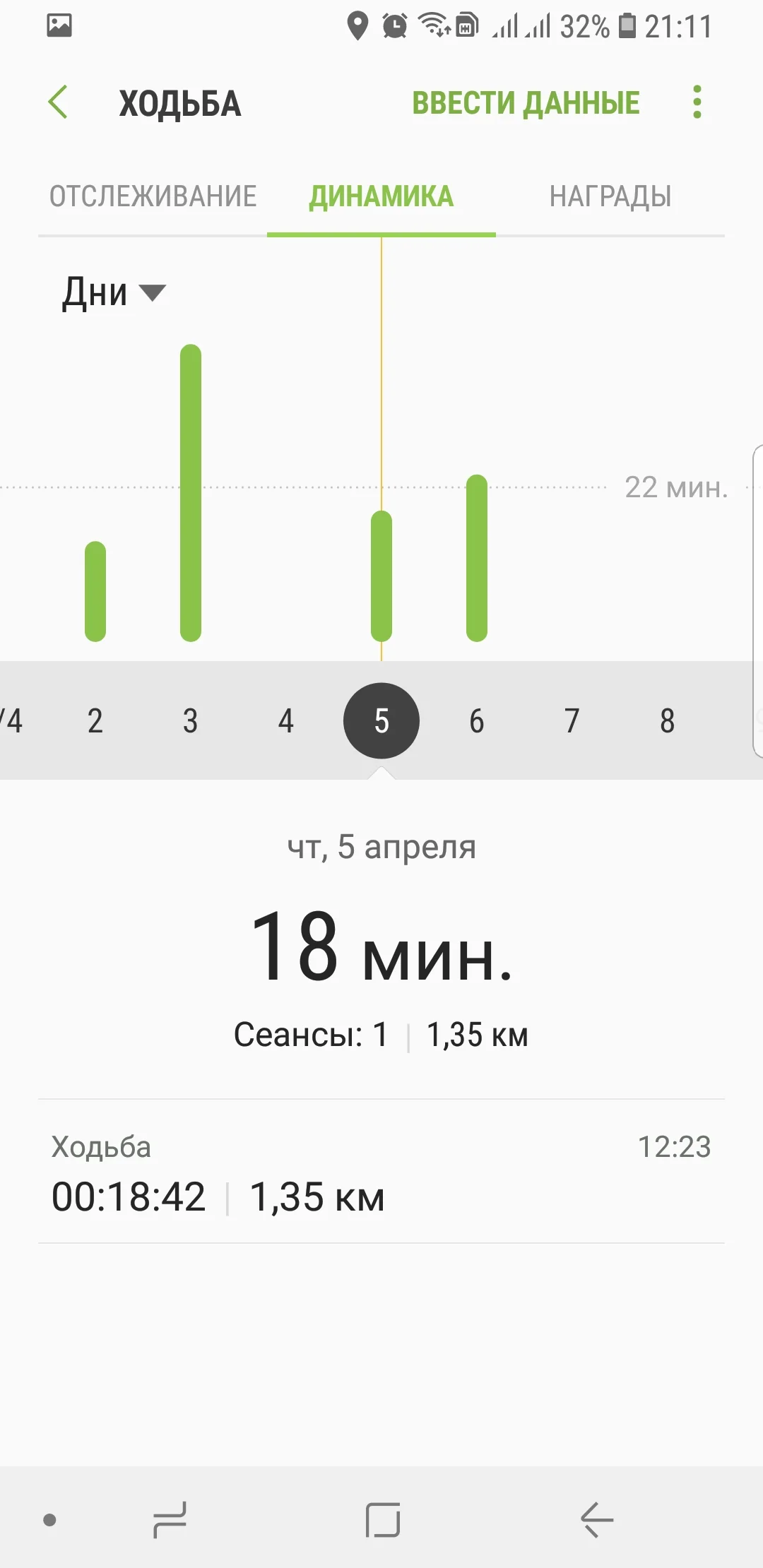Screen dimensions: 763x1568
Task: Choose day 7 on the date axis
Action: (x=572, y=721)
